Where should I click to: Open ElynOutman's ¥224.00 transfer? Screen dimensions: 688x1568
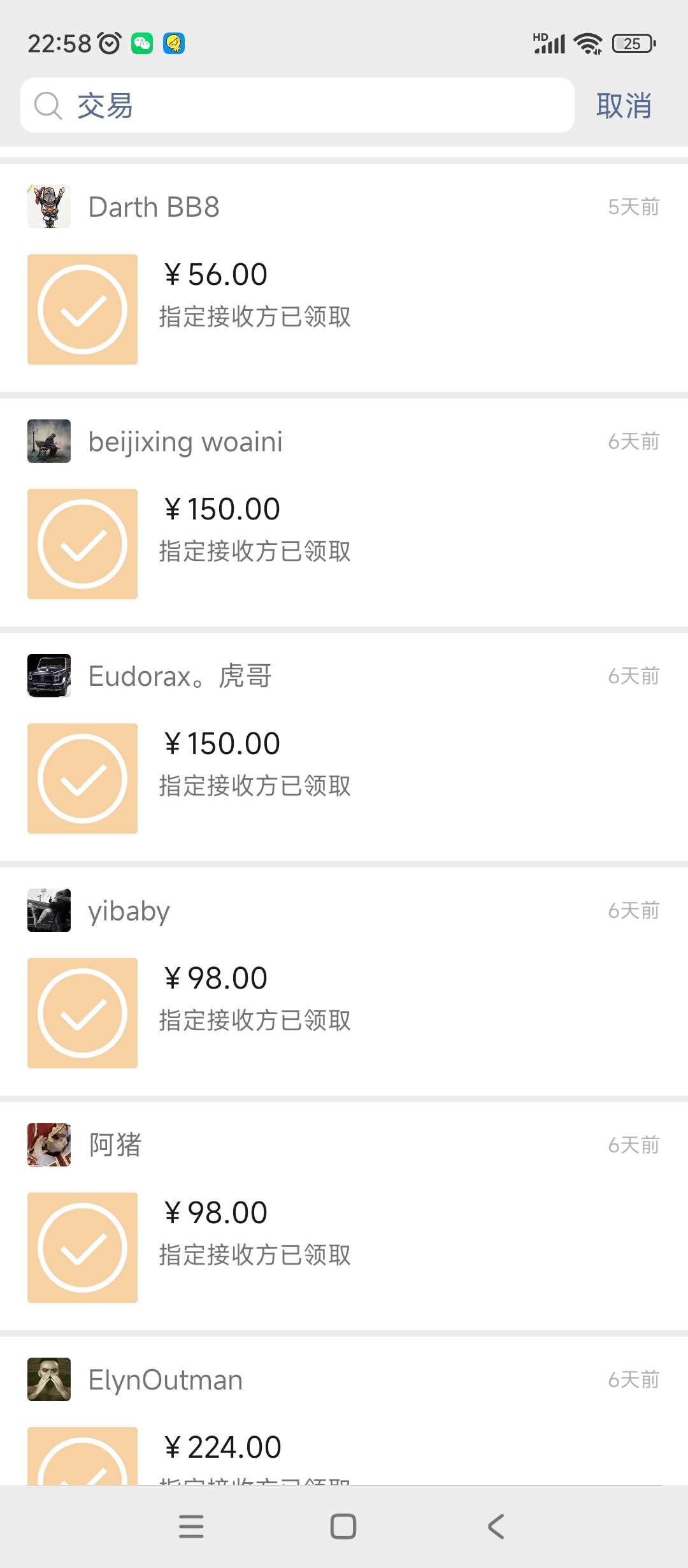point(255,1456)
